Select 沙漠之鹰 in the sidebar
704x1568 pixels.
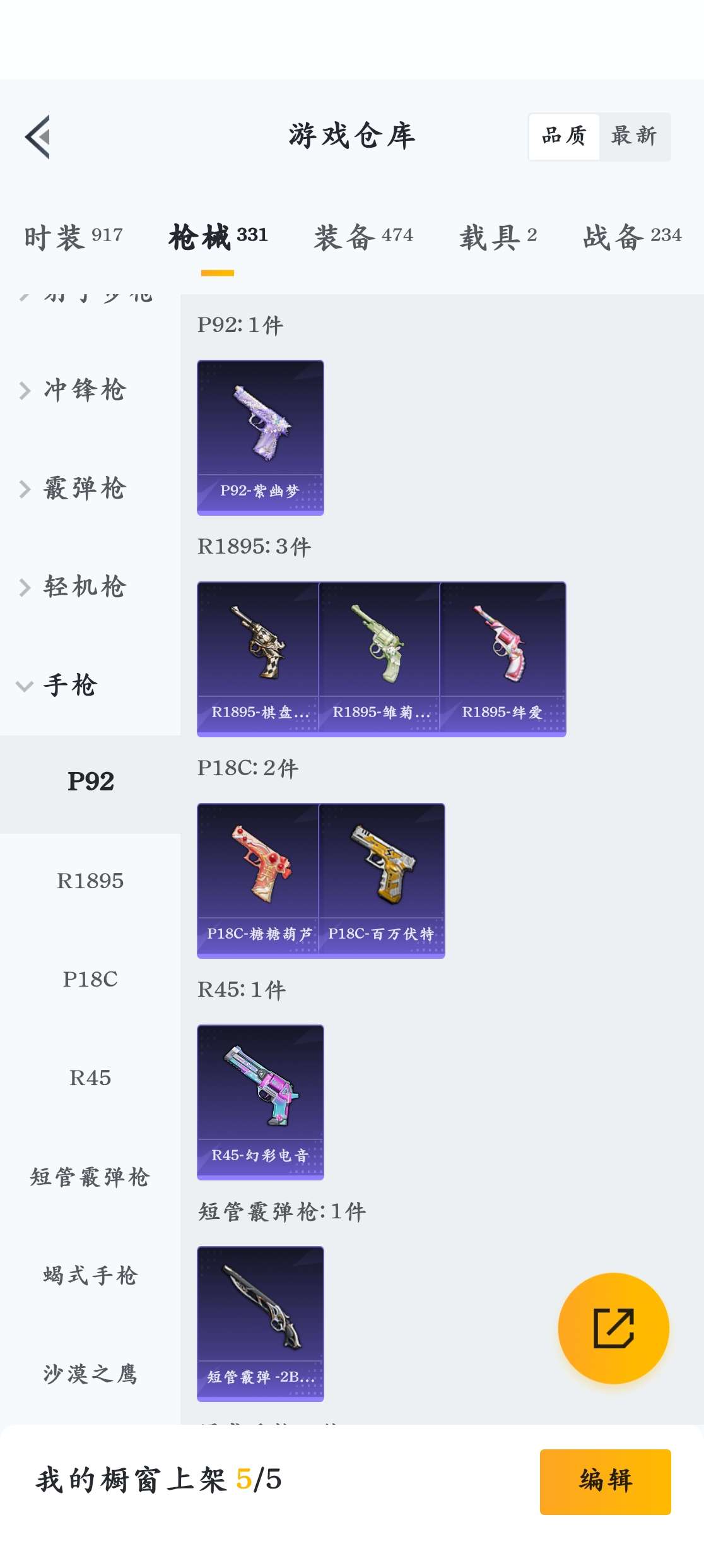(90, 1374)
